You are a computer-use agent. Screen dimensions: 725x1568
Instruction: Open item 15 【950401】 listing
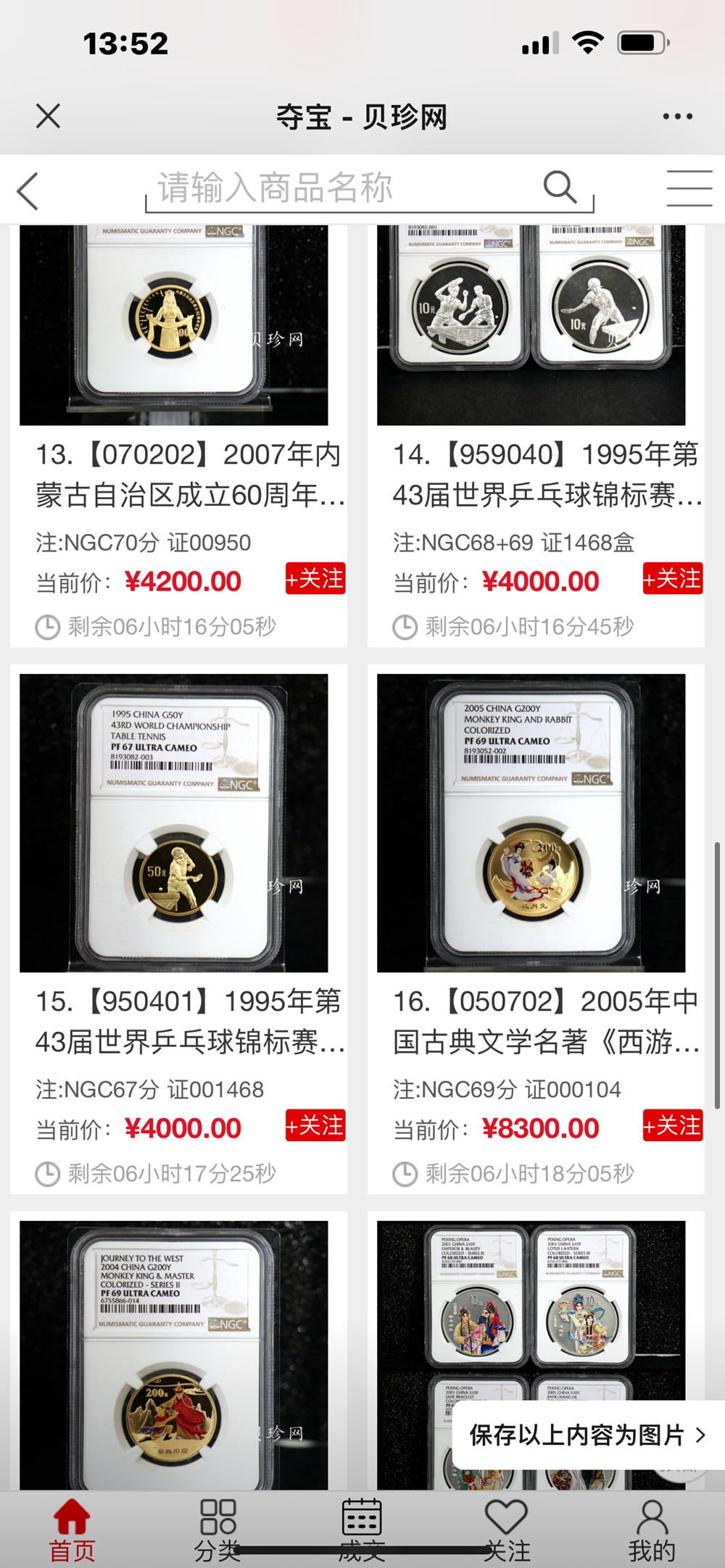tap(188, 1022)
